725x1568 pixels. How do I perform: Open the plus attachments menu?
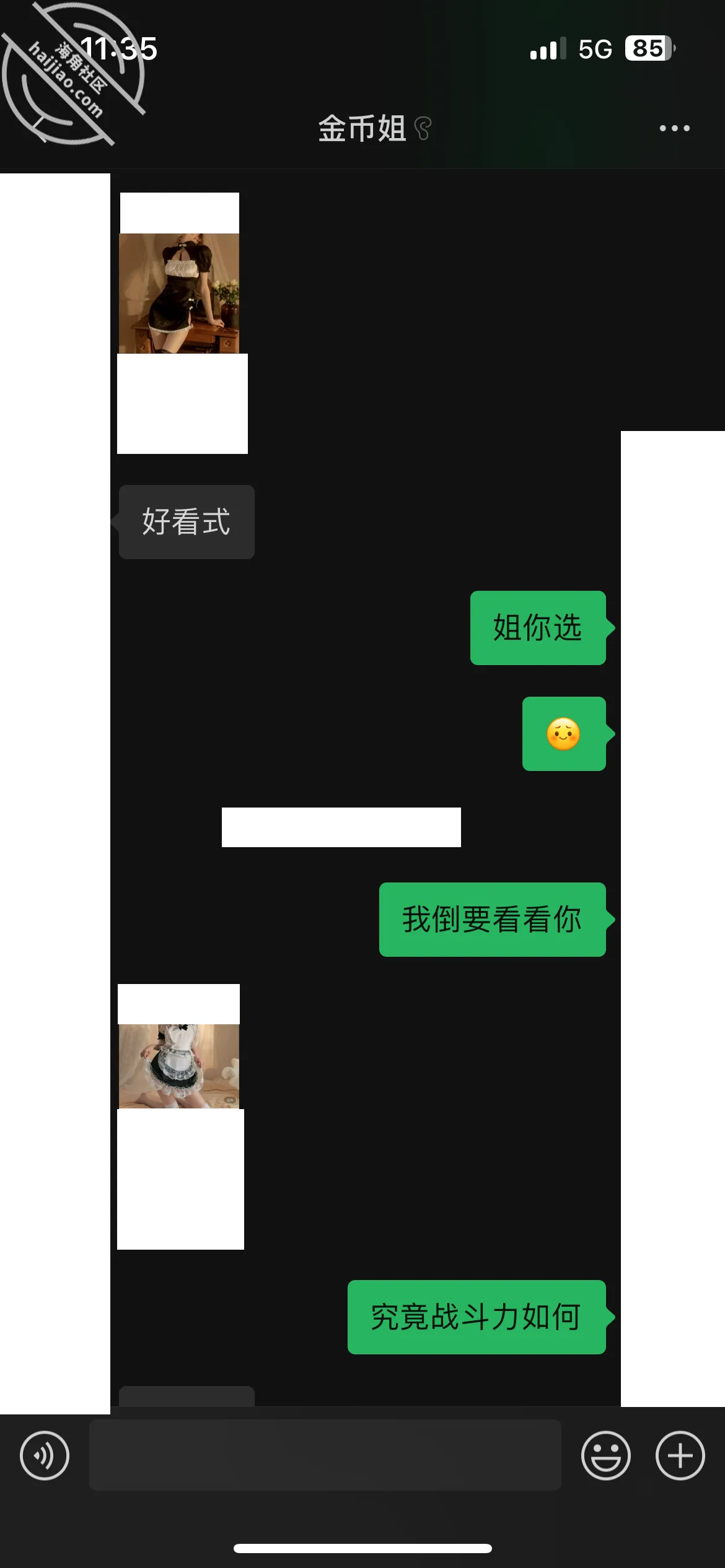pyautogui.click(x=680, y=1455)
